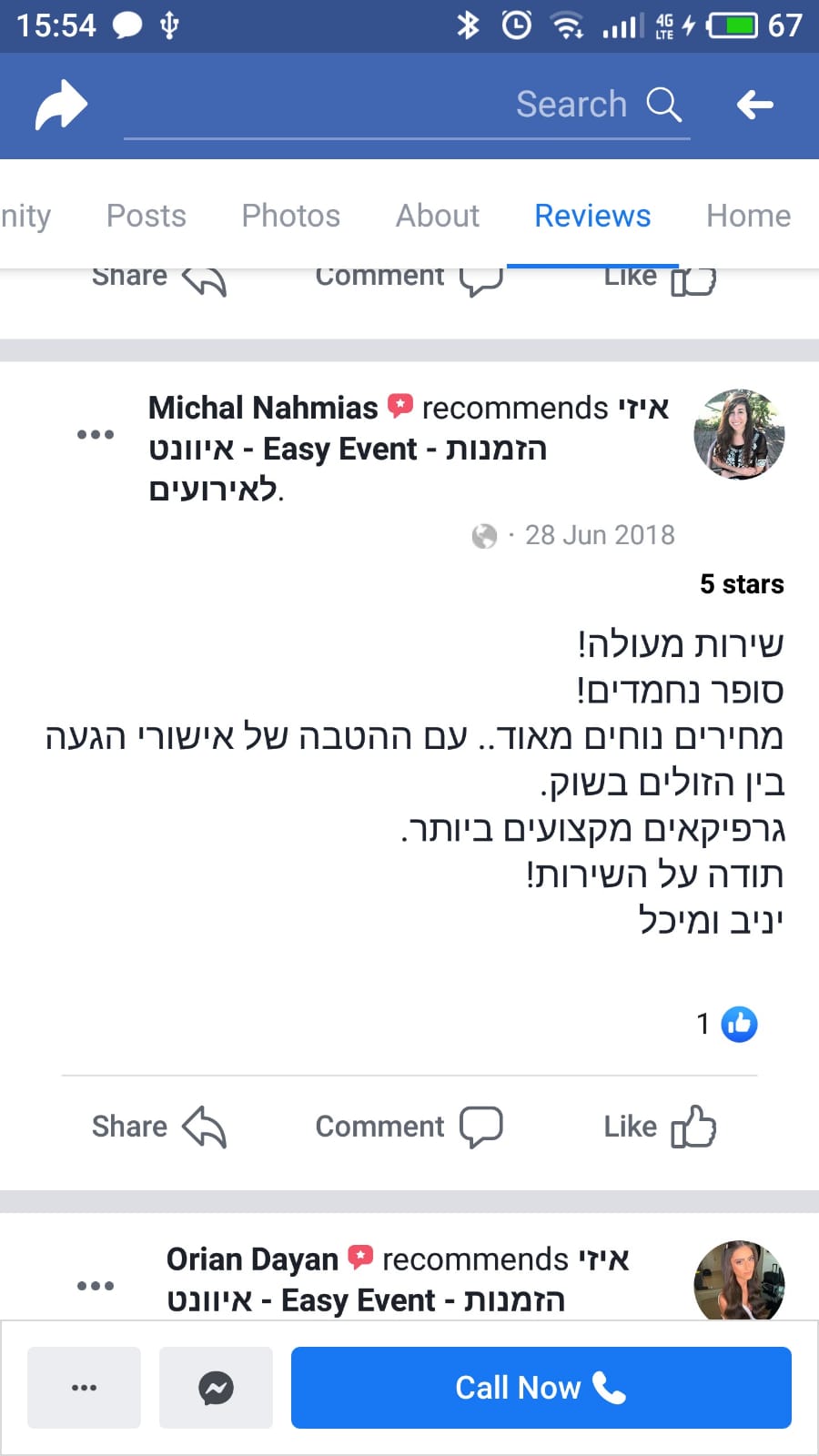Switch to the Posts tab
Viewport: 819px width, 1456px height.
147,216
